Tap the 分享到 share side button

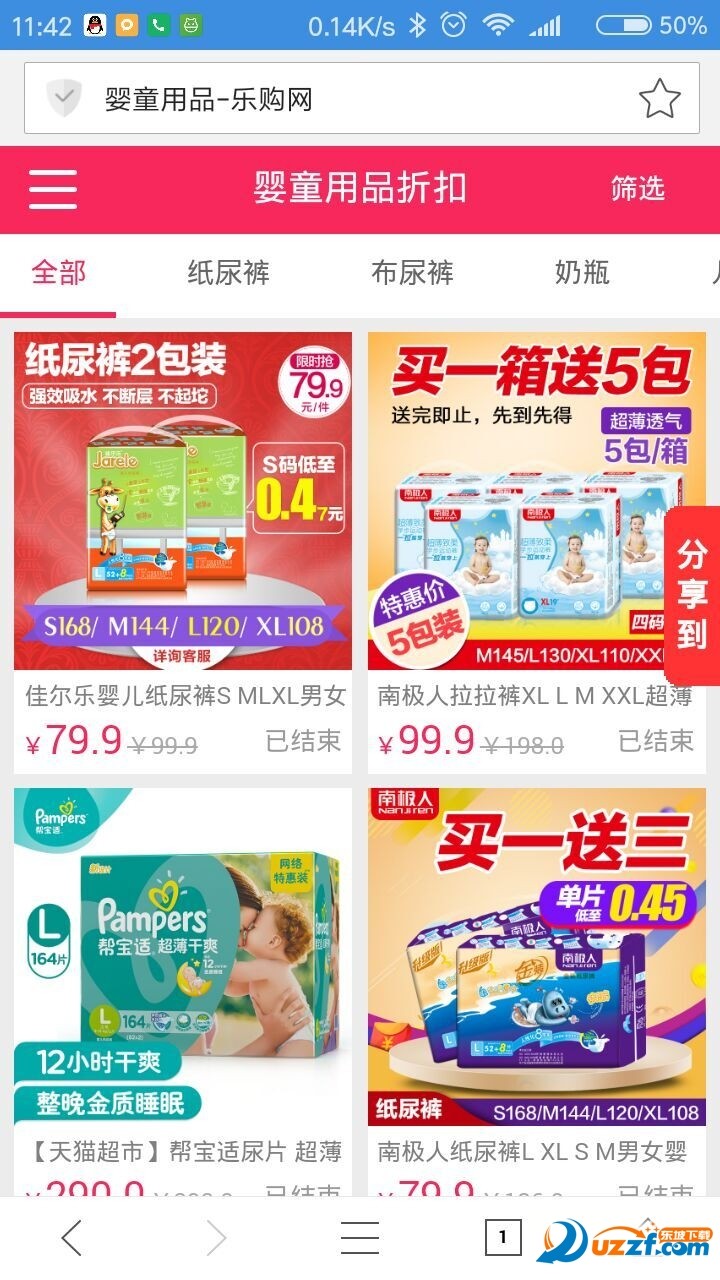(x=692, y=594)
